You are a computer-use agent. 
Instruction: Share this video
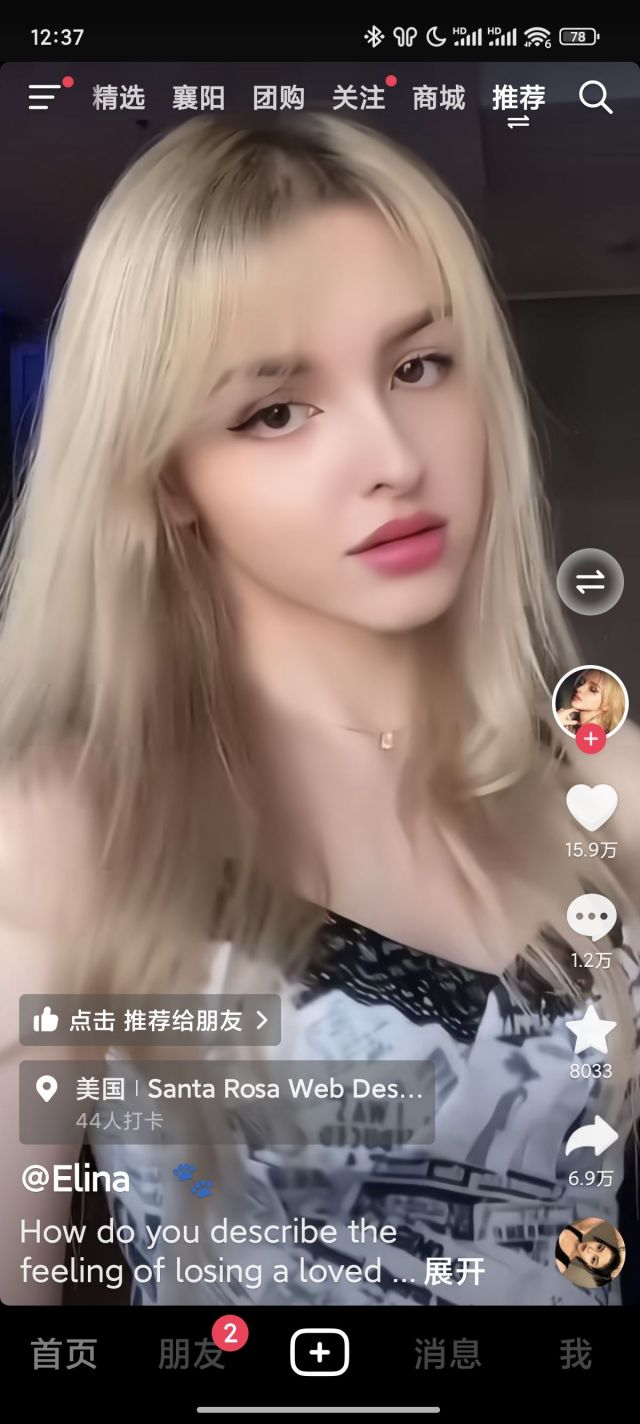tap(591, 1140)
